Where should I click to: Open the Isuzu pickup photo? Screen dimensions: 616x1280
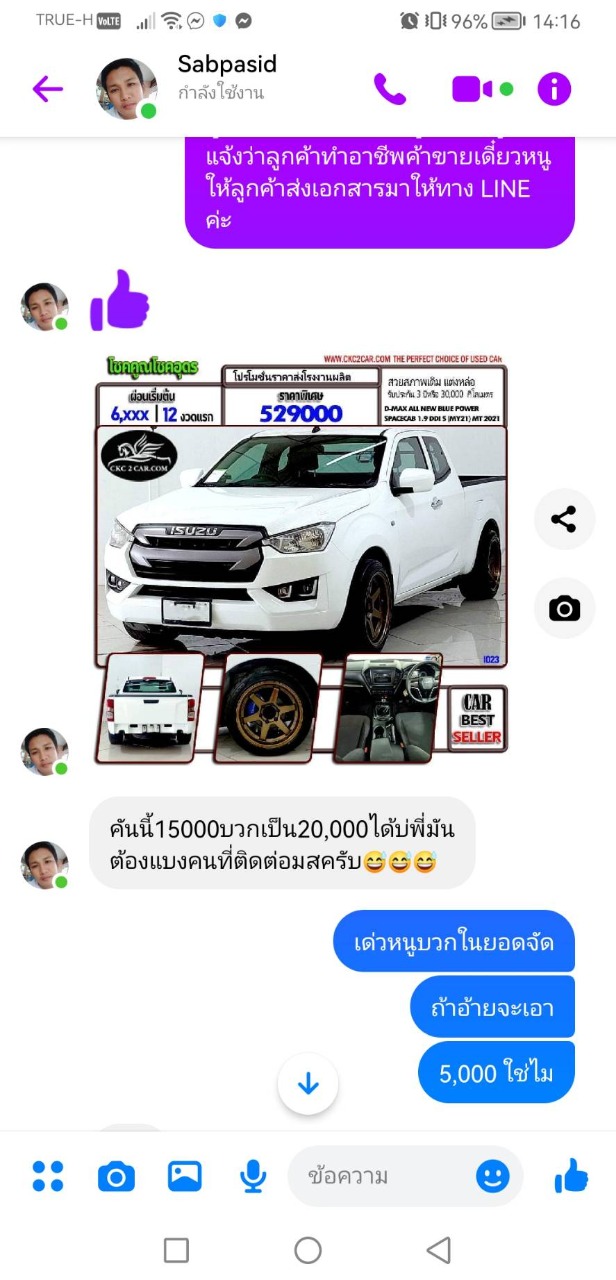[301, 559]
